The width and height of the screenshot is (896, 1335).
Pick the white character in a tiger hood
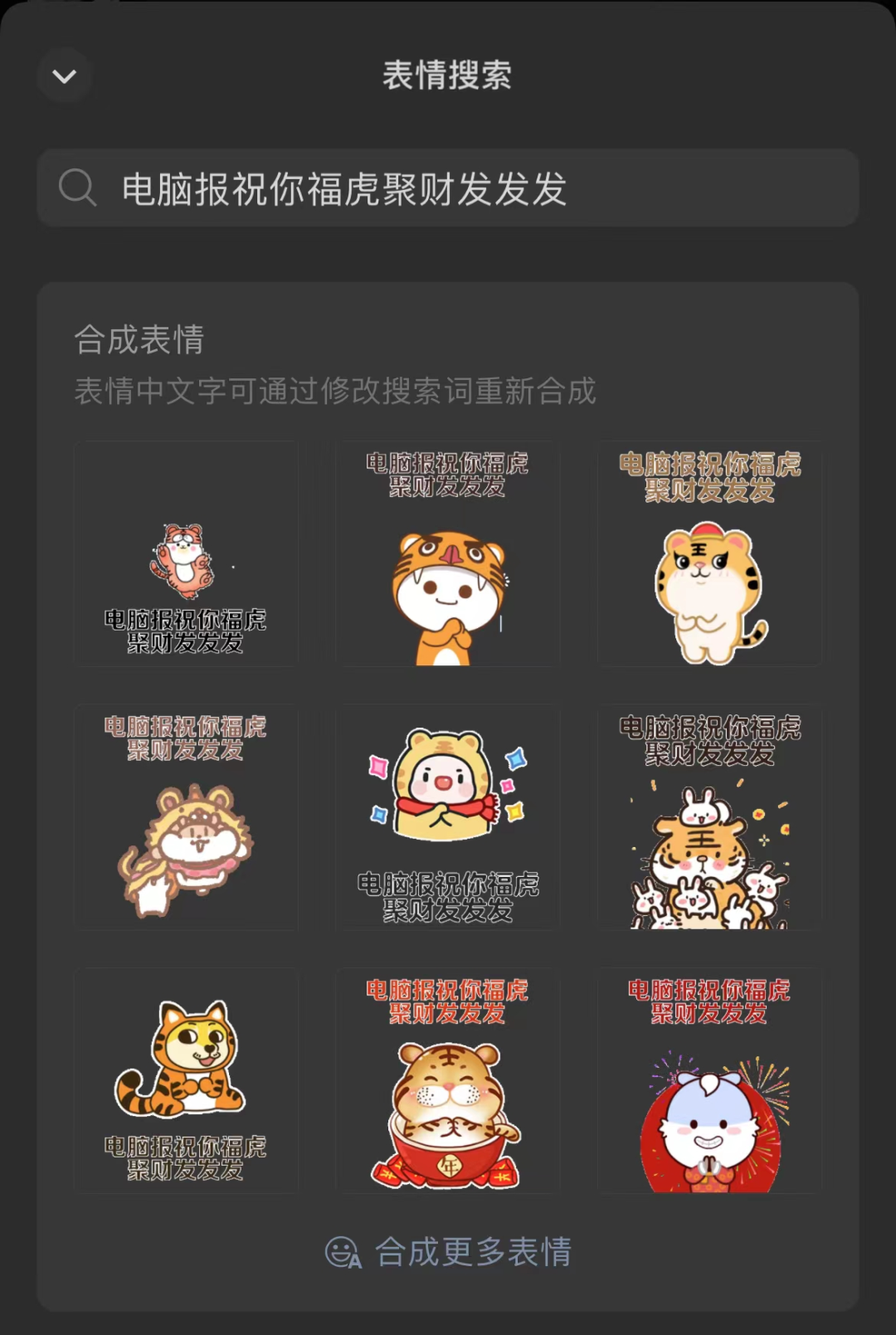coord(448,553)
